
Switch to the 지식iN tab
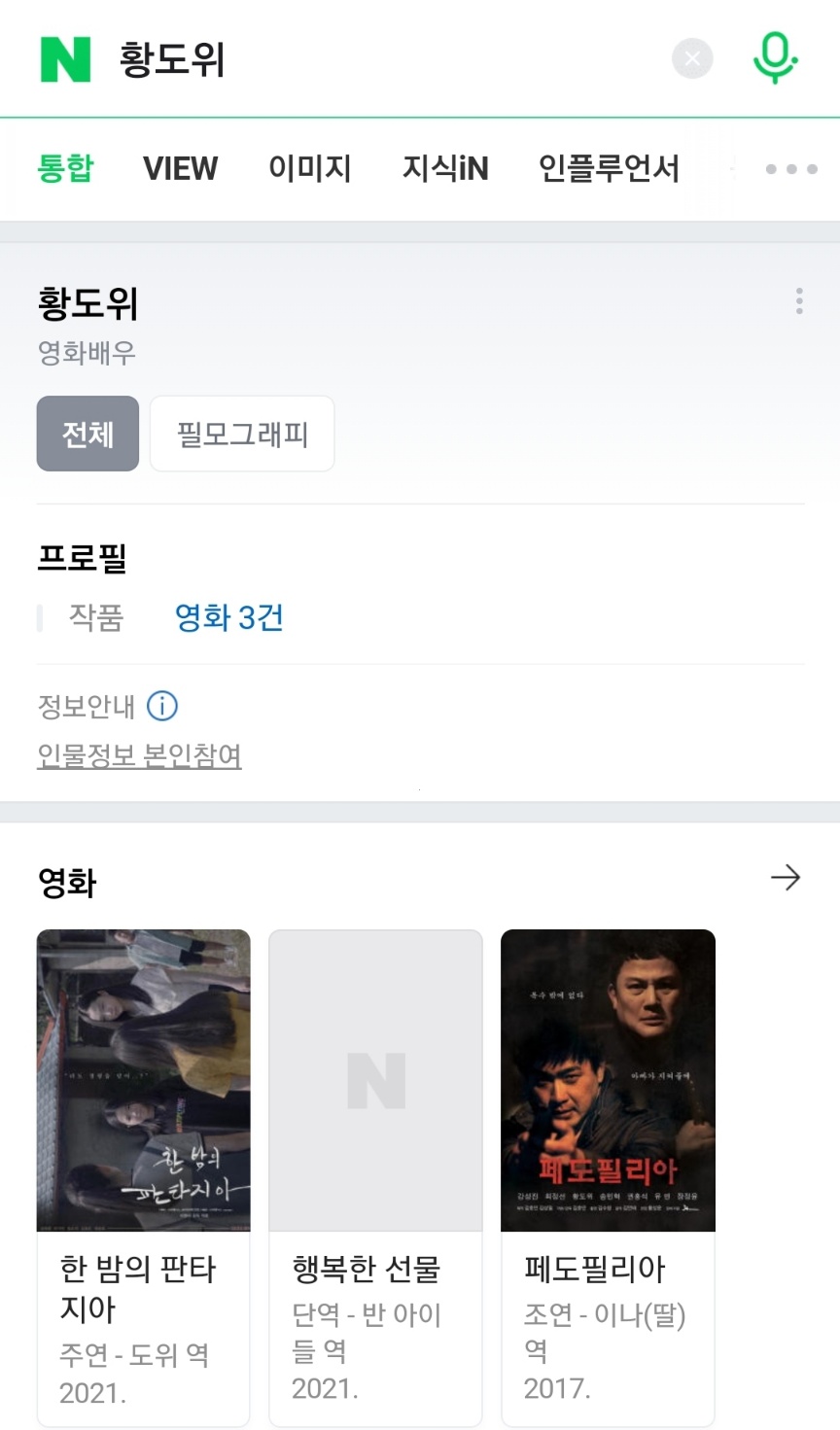(445, 168)
